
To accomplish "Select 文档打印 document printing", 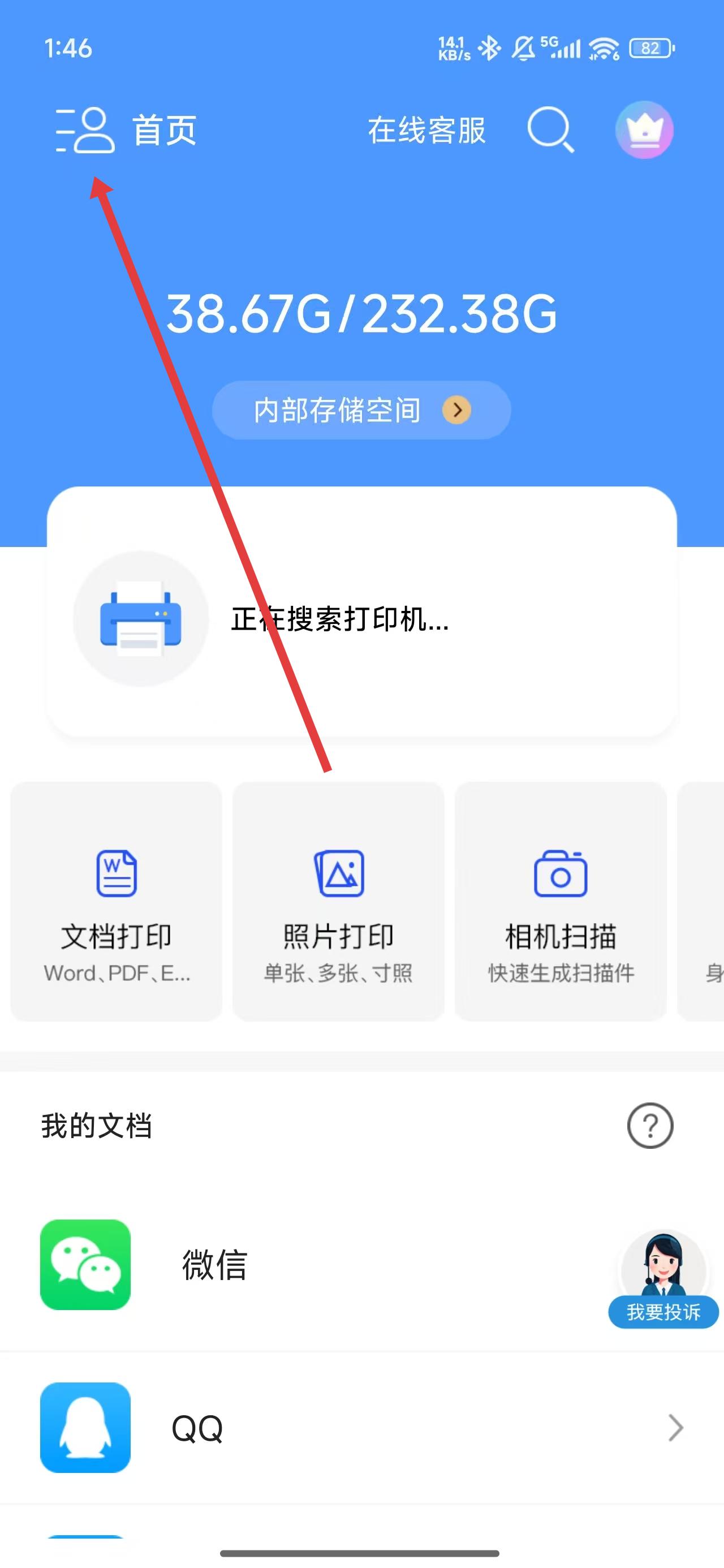I will pyautogui.click(x=117, y=901).
